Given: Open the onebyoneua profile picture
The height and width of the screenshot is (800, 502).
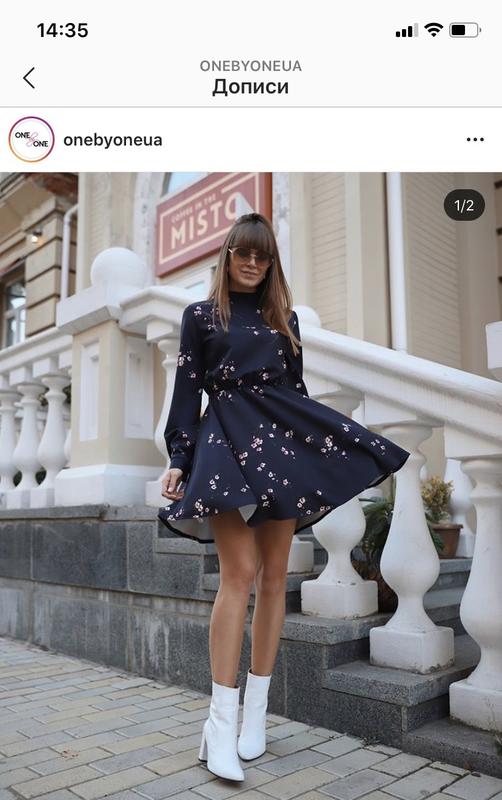Looking at the screenshot, I should click(x=32, y=139).
